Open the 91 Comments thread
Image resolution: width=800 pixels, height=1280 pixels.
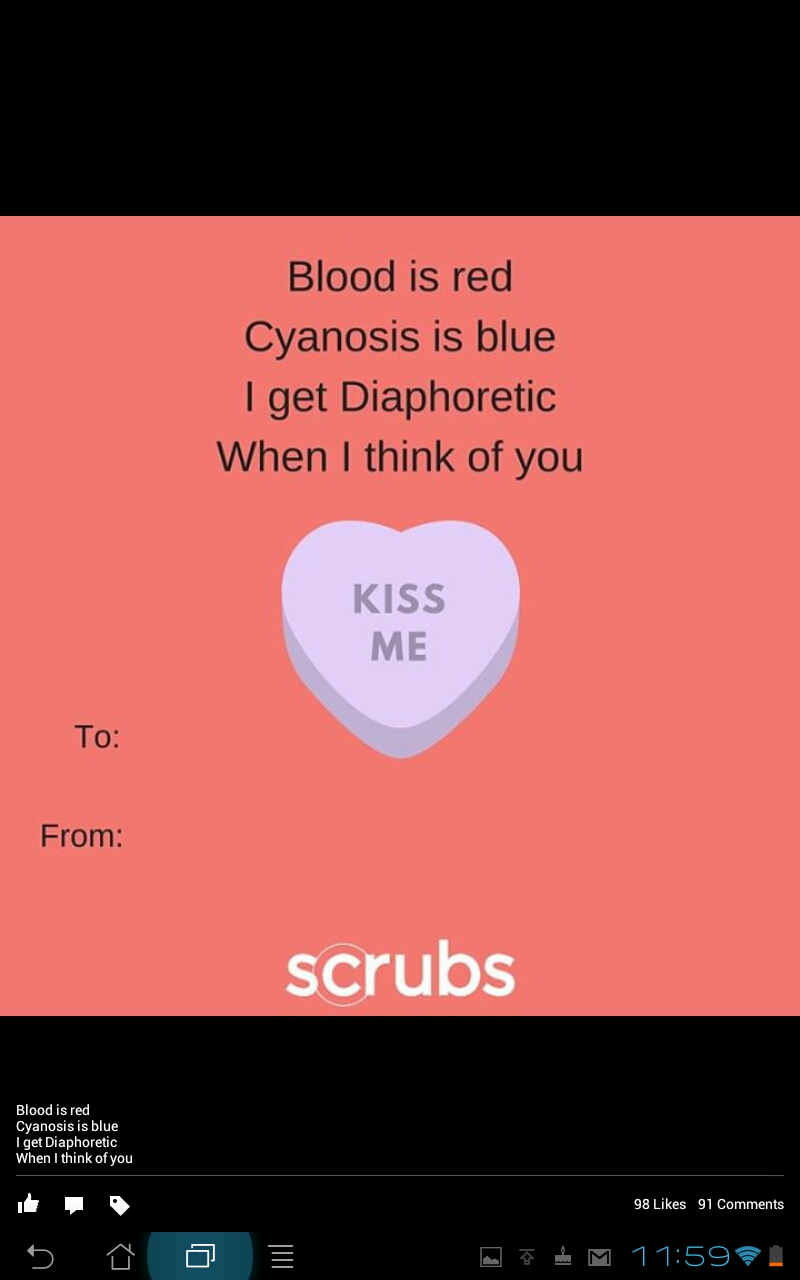click(740, 1204)
